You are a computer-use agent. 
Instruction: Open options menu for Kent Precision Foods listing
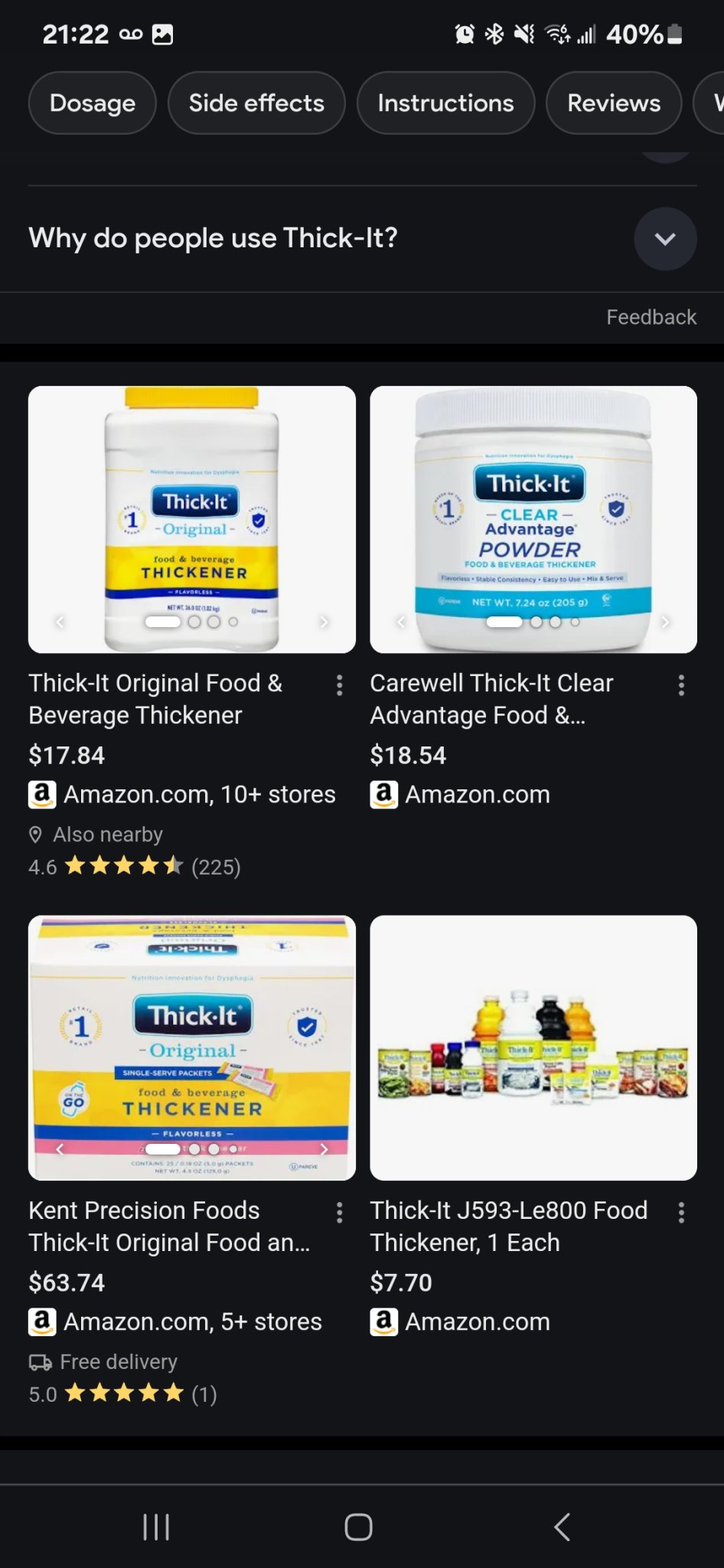point(339,1212)
